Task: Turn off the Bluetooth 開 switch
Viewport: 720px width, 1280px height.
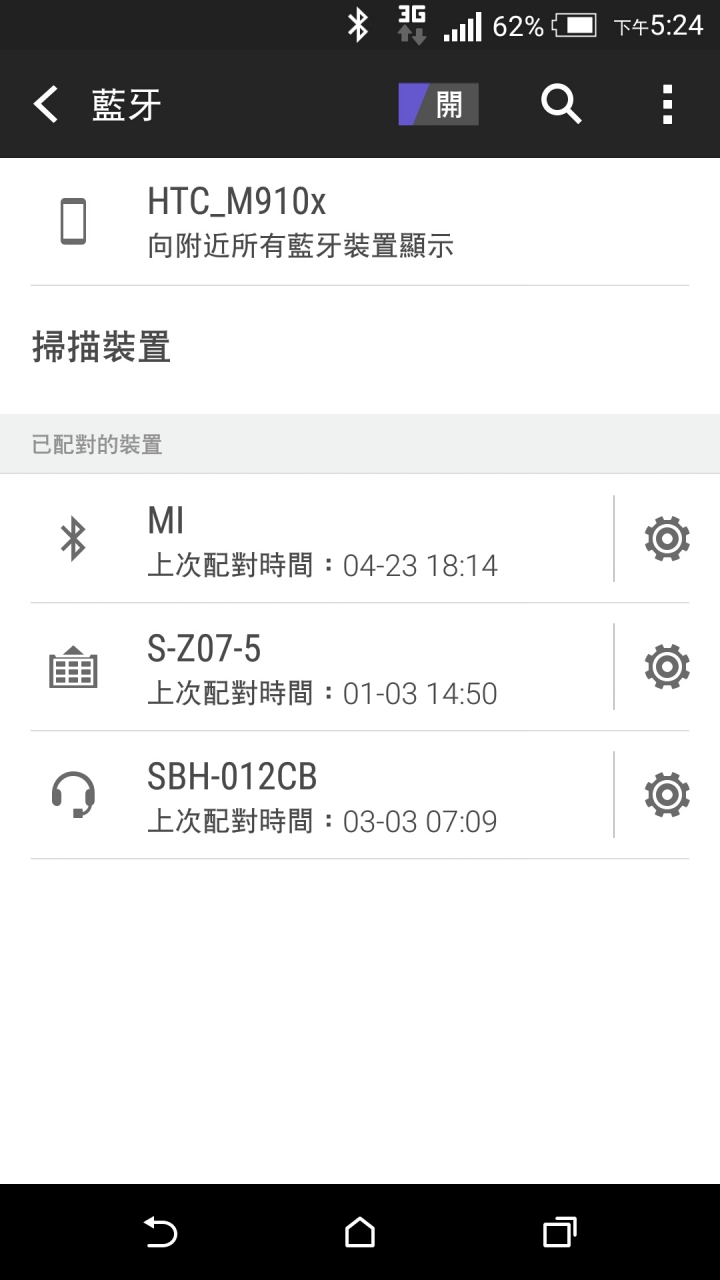Action: tap(438, 104)
